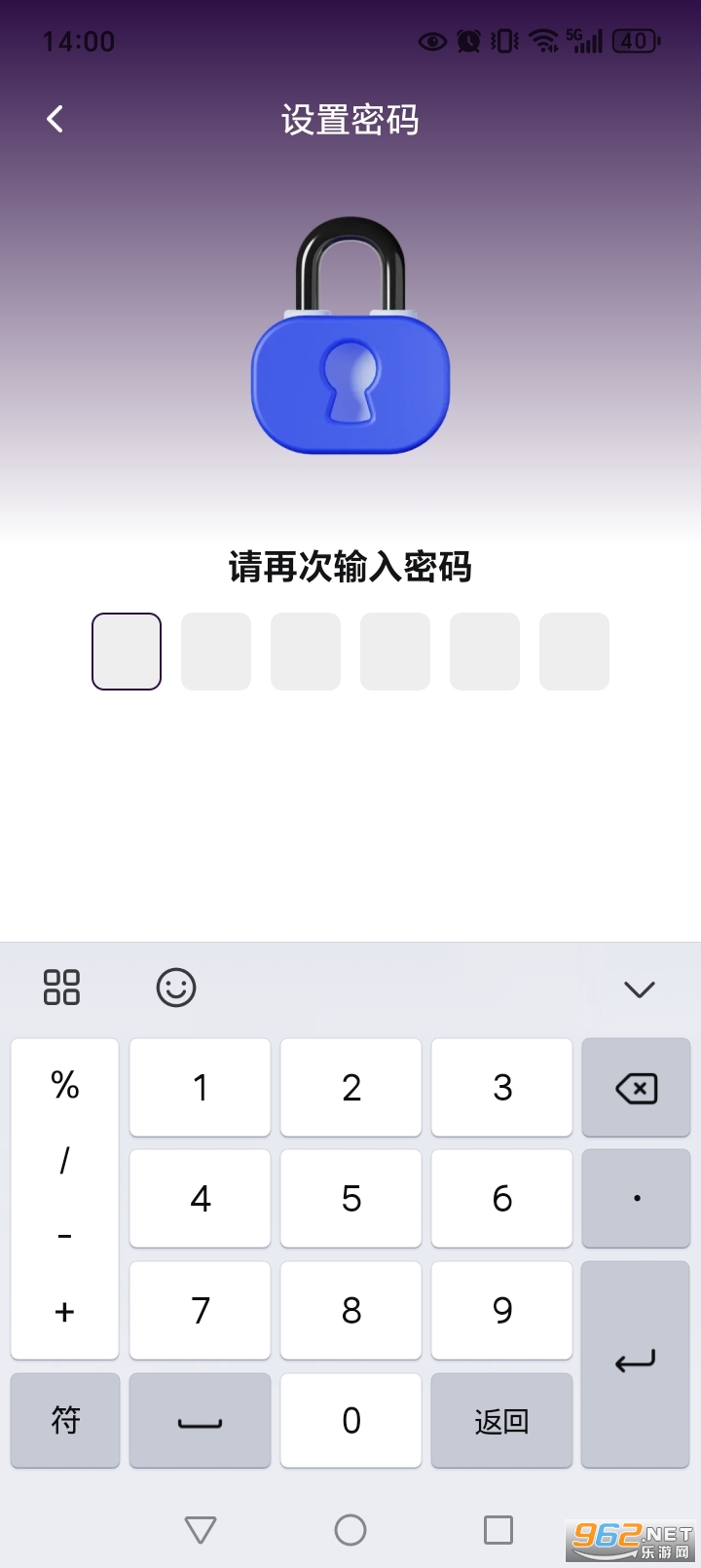
Task: Open the keyboard layout grid icon
Action: [x=62, y=988]
